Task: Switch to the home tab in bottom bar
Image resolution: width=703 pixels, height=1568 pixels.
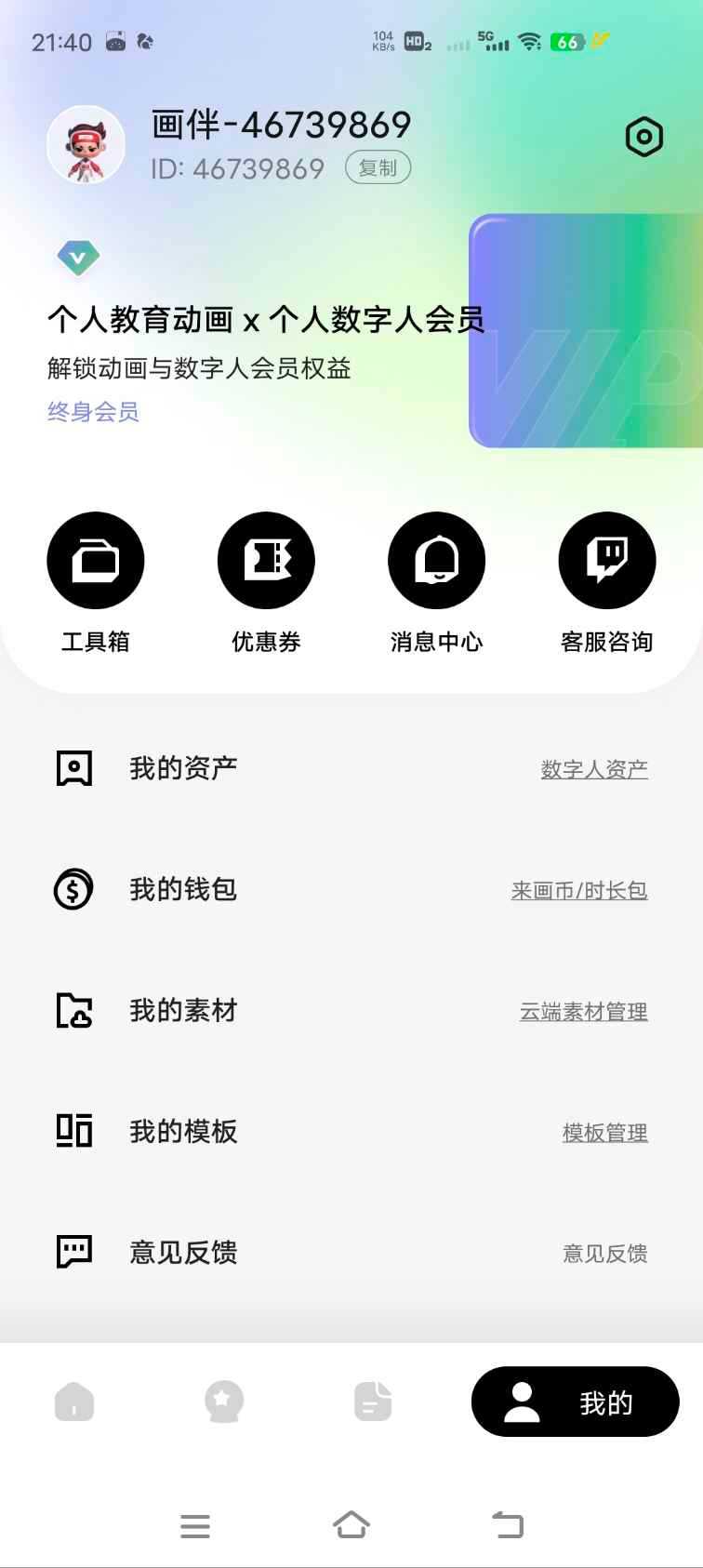Action: click(x=74, y=1402)
